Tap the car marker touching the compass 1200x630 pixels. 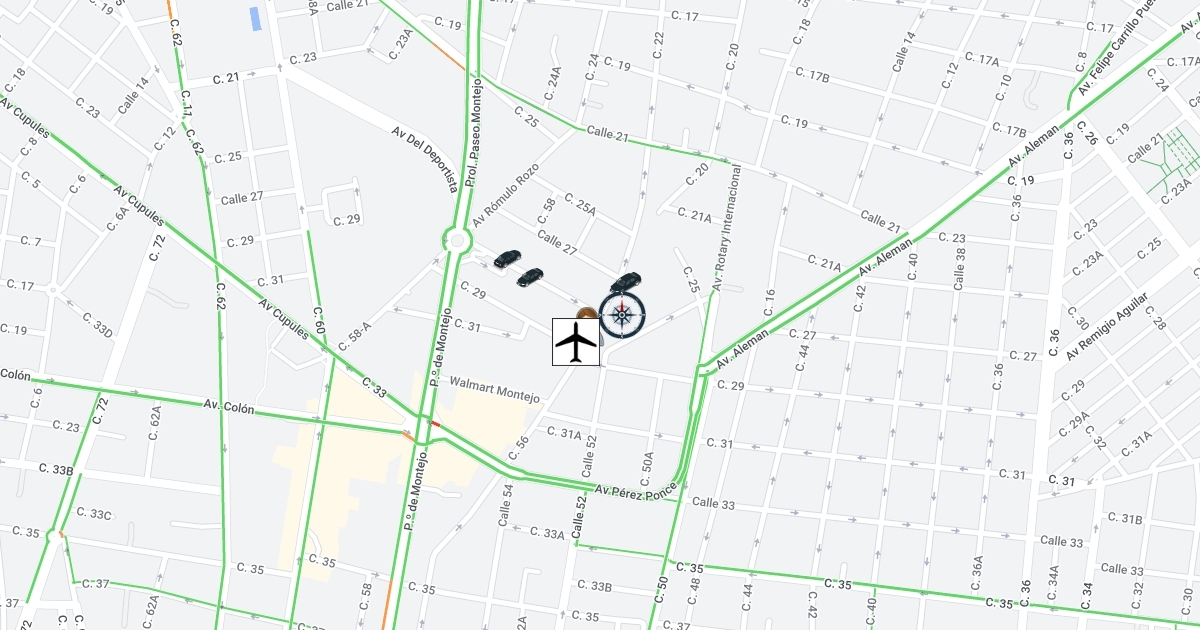(625, 282)
